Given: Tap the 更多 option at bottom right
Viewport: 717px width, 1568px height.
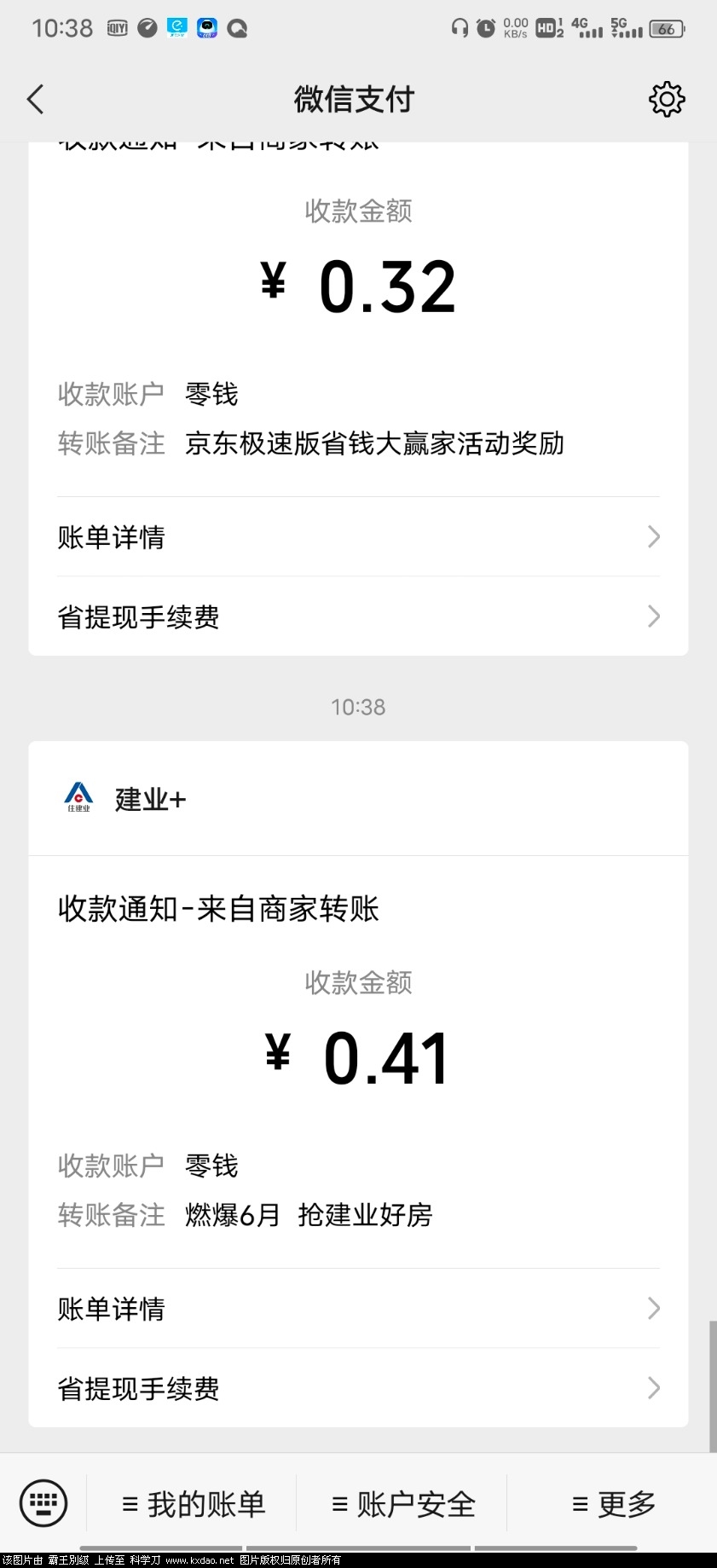Looking at the screenshot, I should (612, 1503).
